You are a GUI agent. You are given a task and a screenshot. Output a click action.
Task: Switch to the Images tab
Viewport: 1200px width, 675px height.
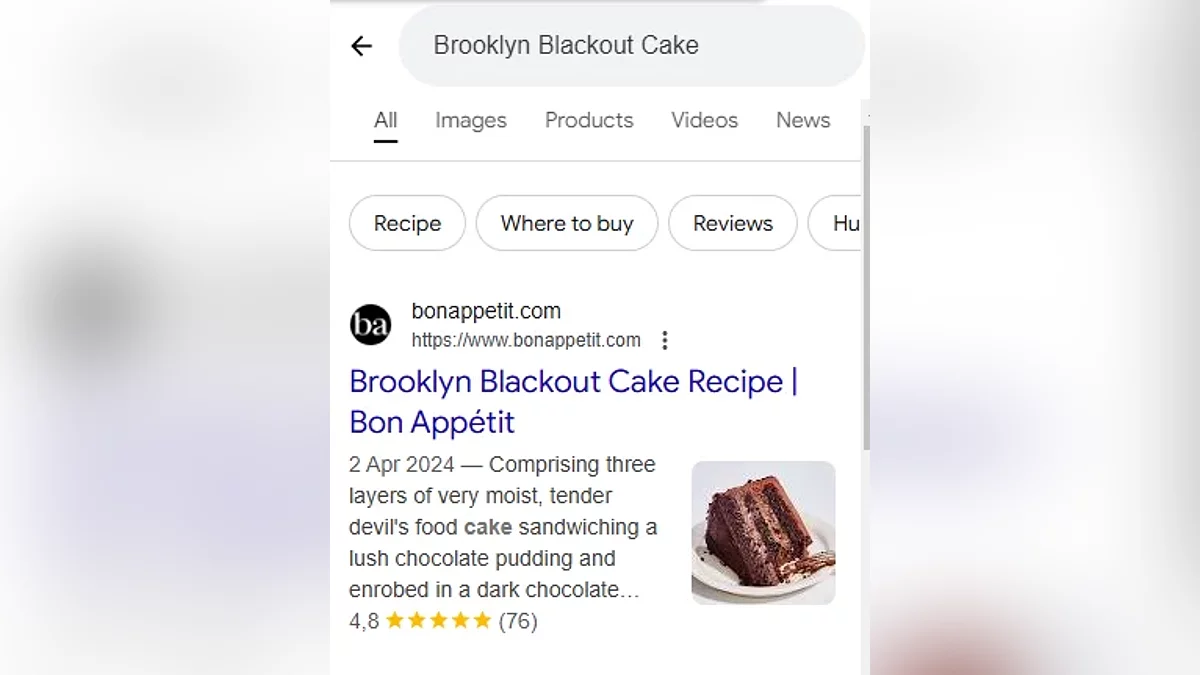point(470,121)
